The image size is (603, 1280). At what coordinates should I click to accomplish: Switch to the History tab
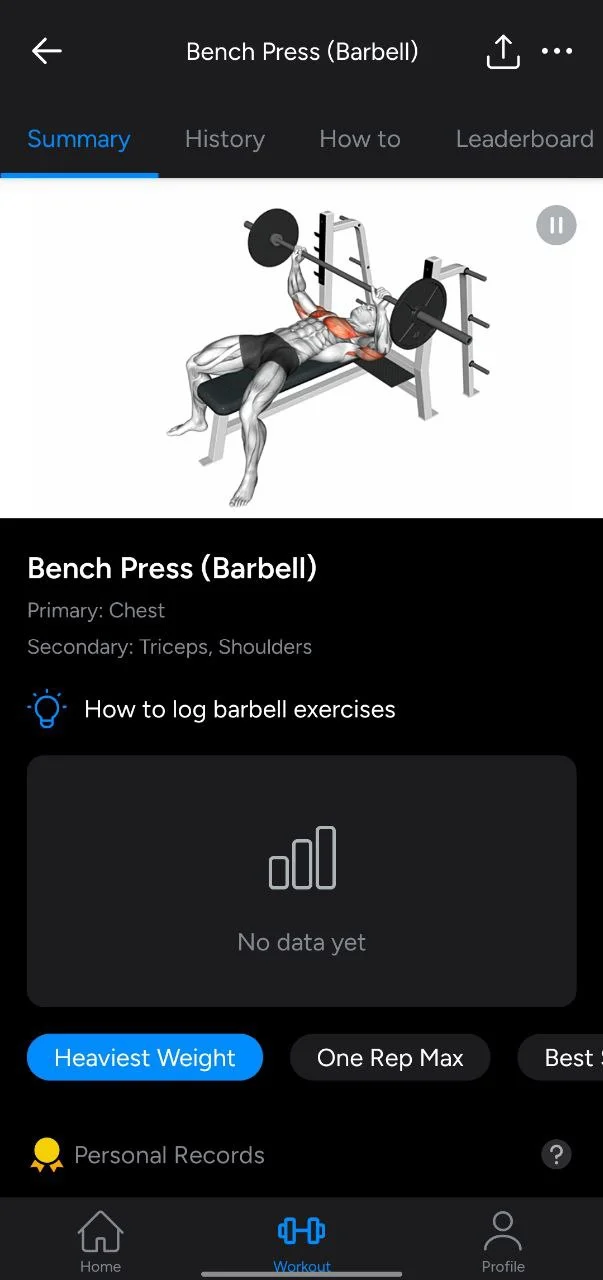click(x=224, y=139)
